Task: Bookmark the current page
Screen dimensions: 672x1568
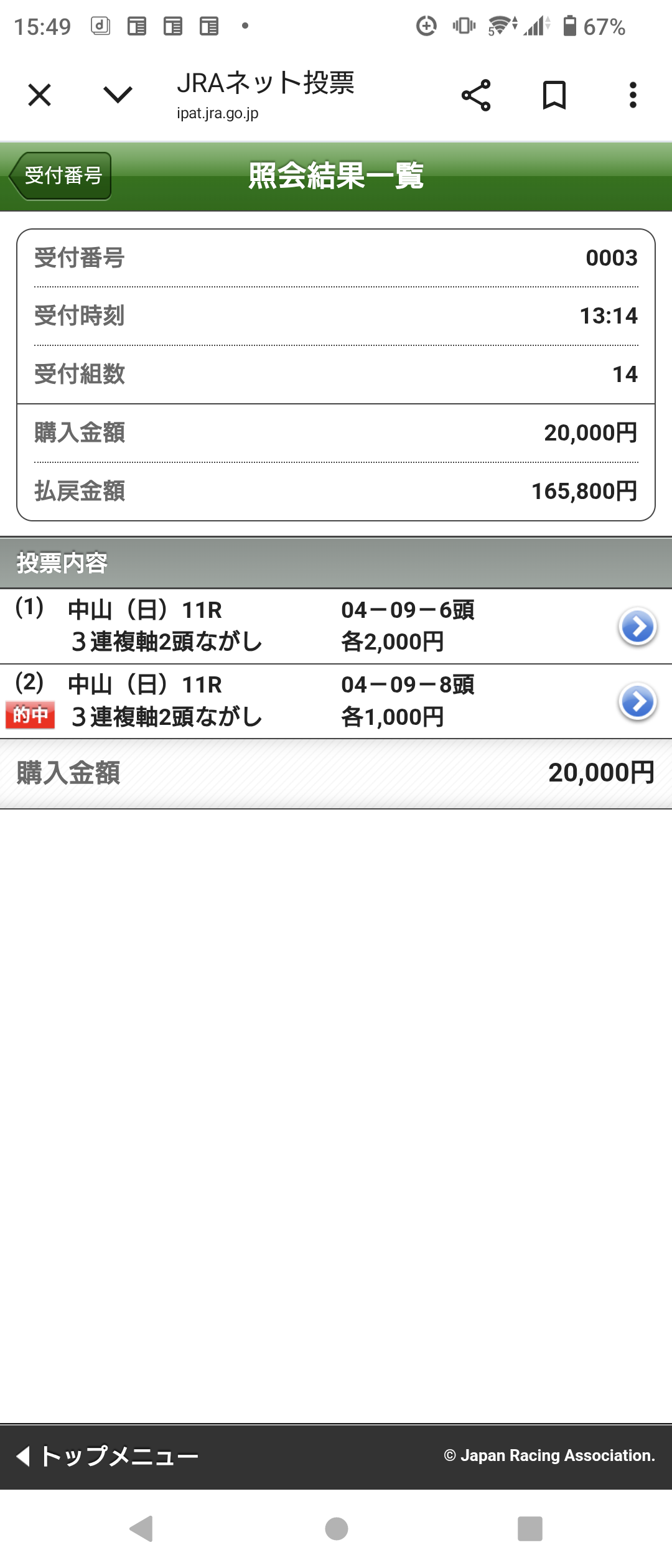Action: pos(554,96)
